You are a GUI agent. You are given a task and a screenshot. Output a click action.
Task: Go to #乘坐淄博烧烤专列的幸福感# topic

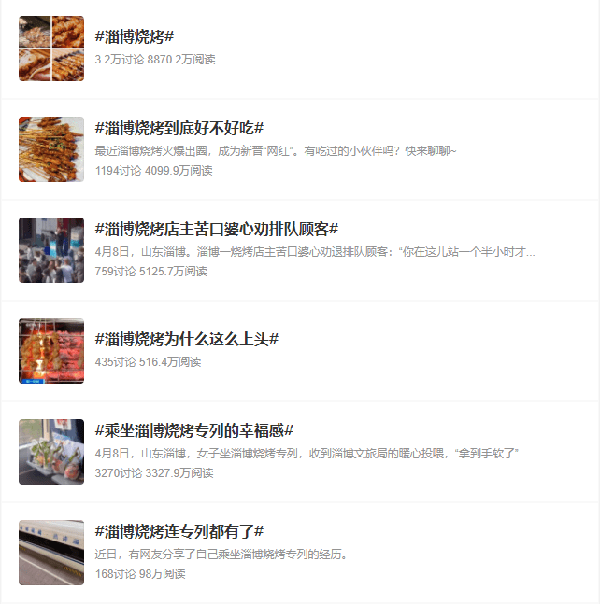(x=193, y=431)
